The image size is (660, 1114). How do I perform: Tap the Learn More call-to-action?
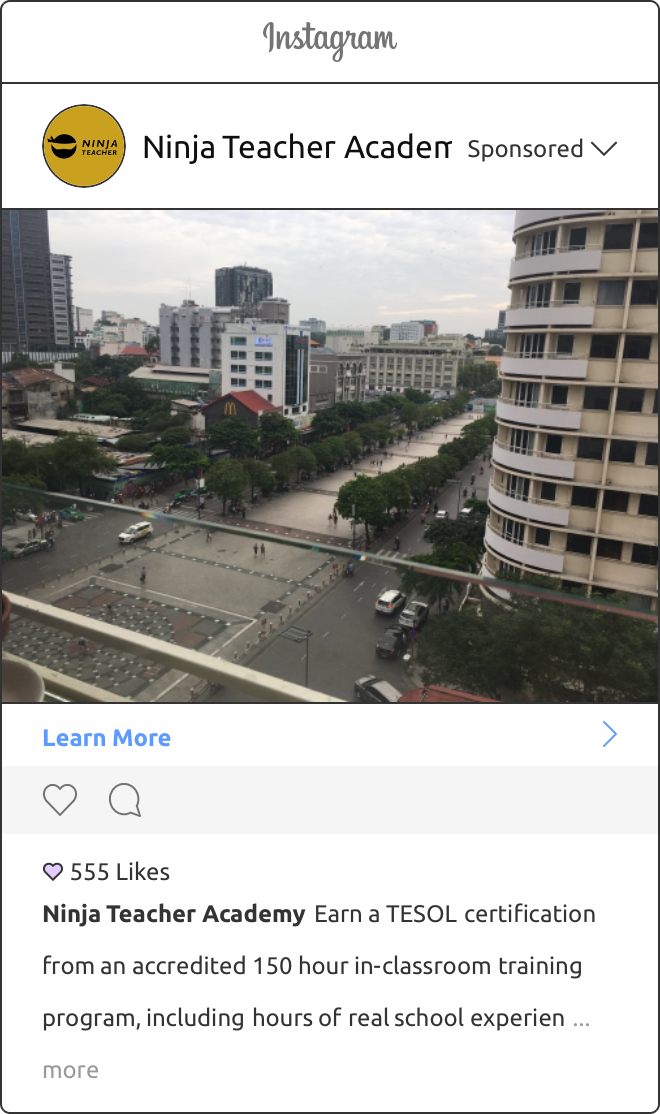click(107, 738)
